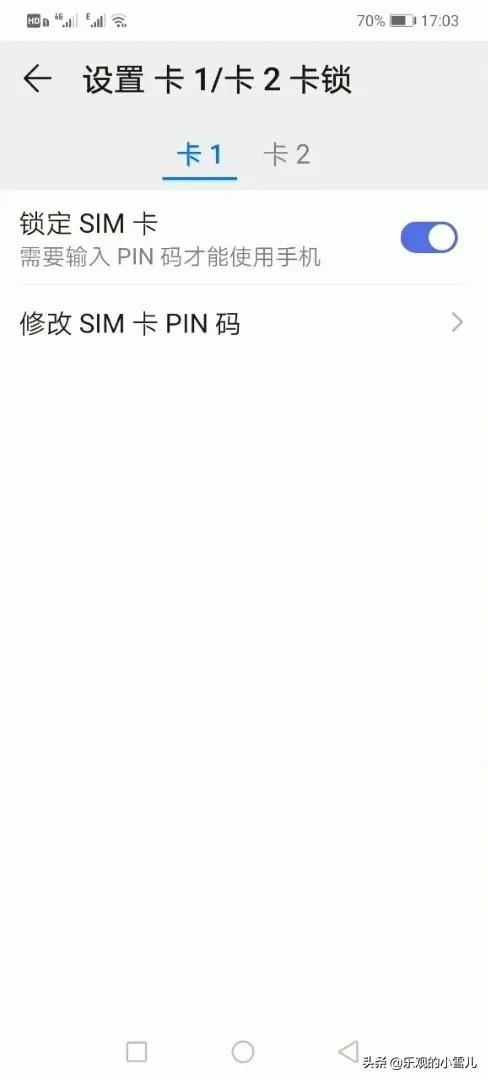Switch to the 卡 2 tab
This screenshot has height=1080, width=488.
[x=286, y=156]
